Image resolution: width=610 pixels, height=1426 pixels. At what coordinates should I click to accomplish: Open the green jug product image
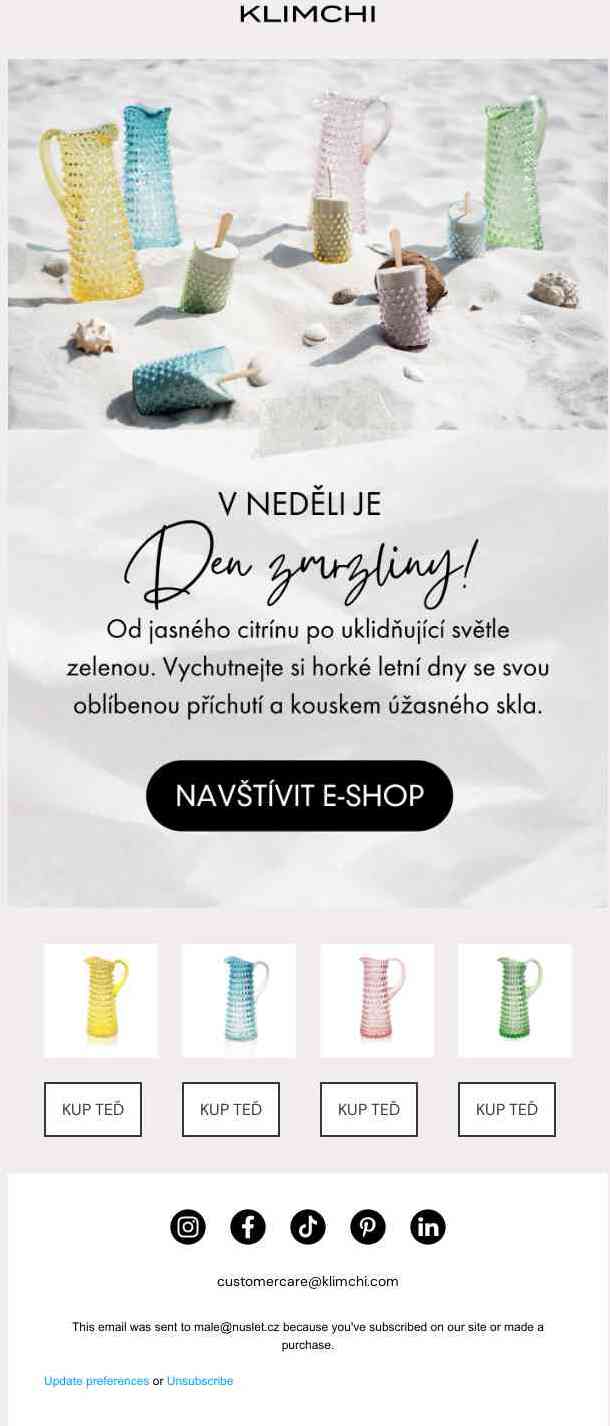515,1000
